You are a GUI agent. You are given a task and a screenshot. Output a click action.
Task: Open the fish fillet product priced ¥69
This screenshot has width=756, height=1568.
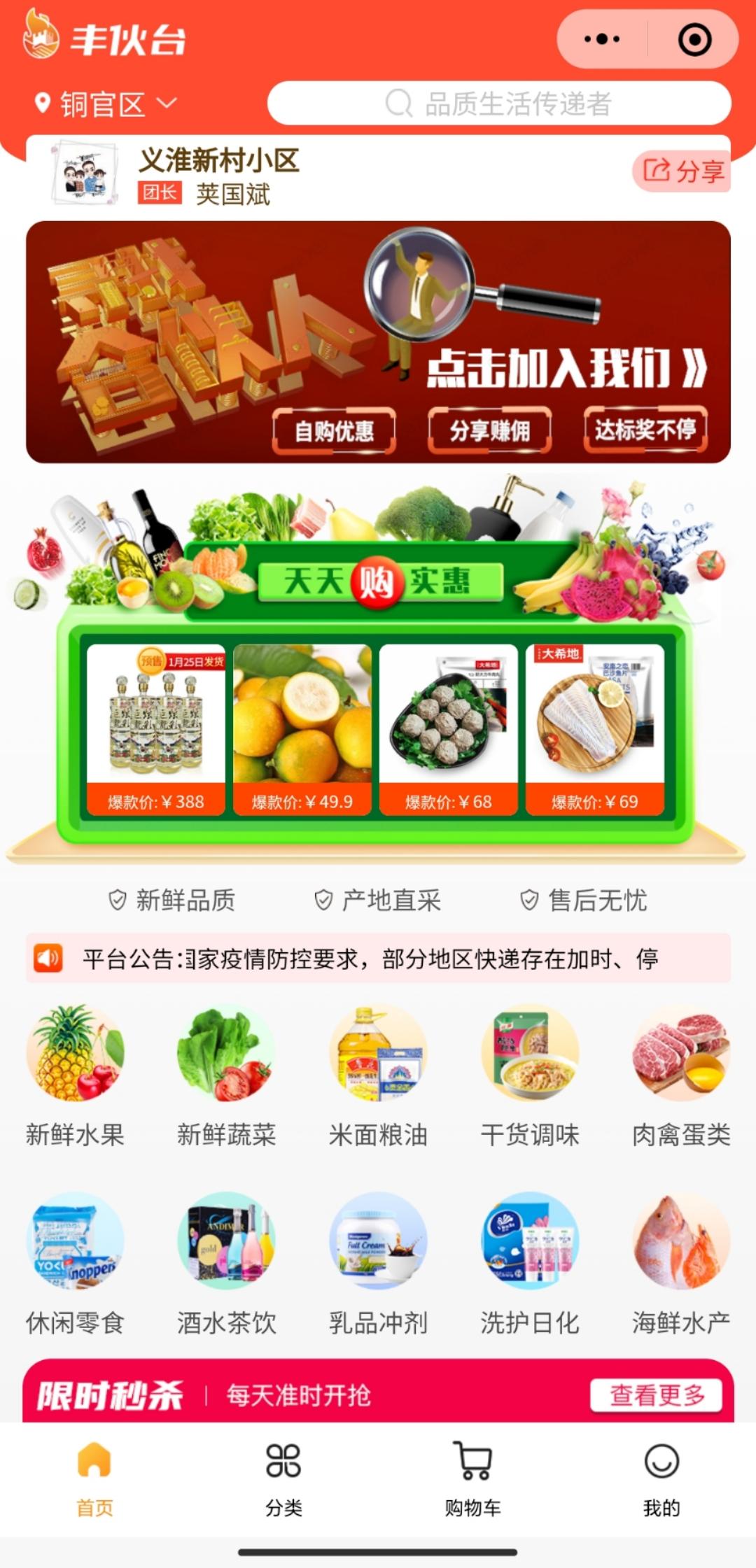tap(595, 729)
